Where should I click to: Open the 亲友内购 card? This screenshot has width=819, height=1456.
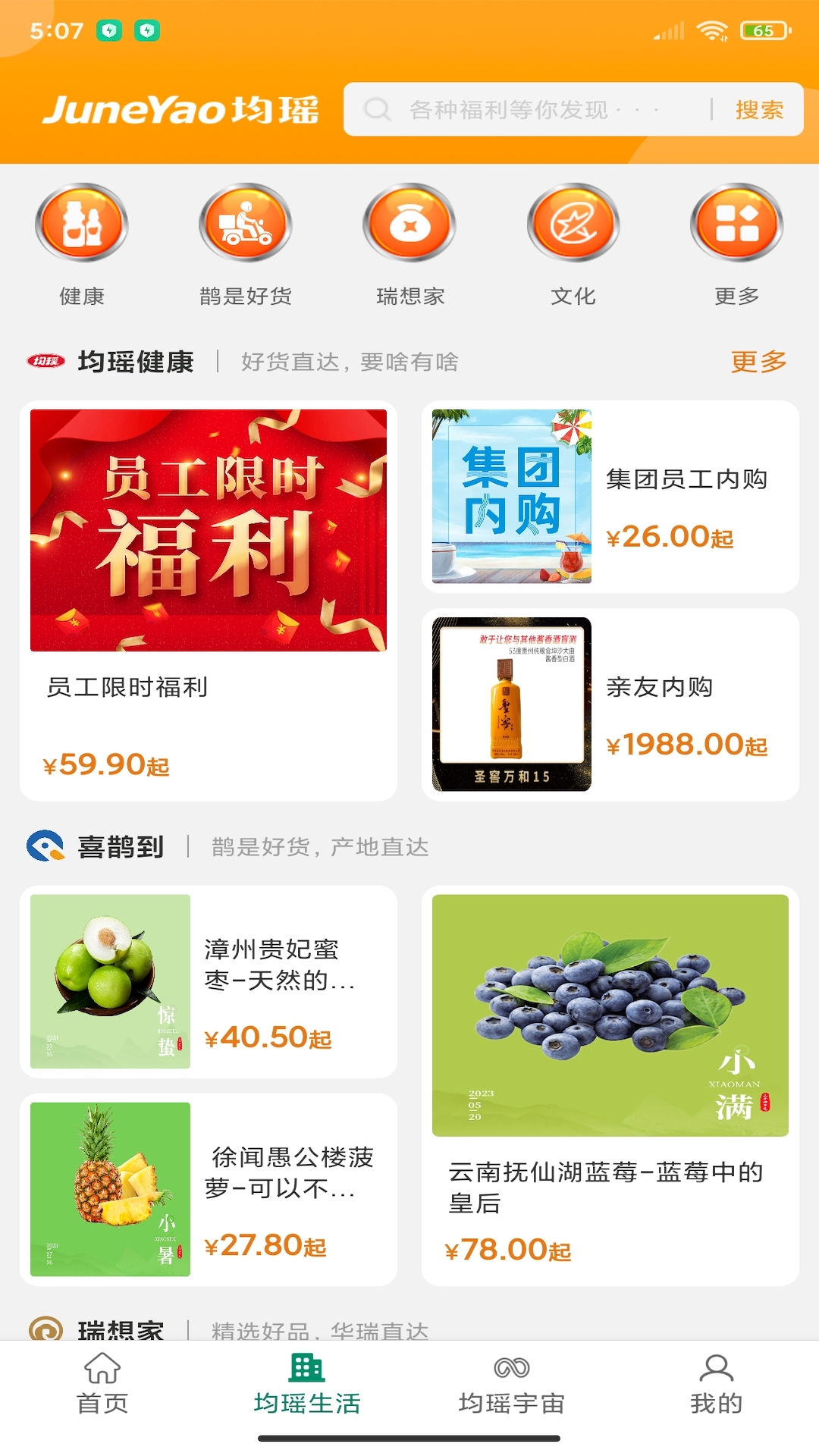[x=610, y=704]
